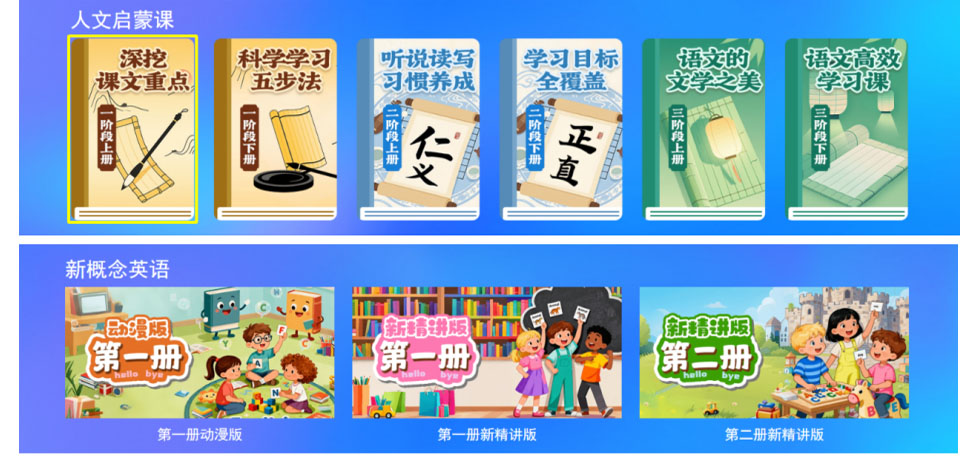973x462 pixels.
Task: Open the 深挖课文重点 book
Action: (x=133, y=130)
